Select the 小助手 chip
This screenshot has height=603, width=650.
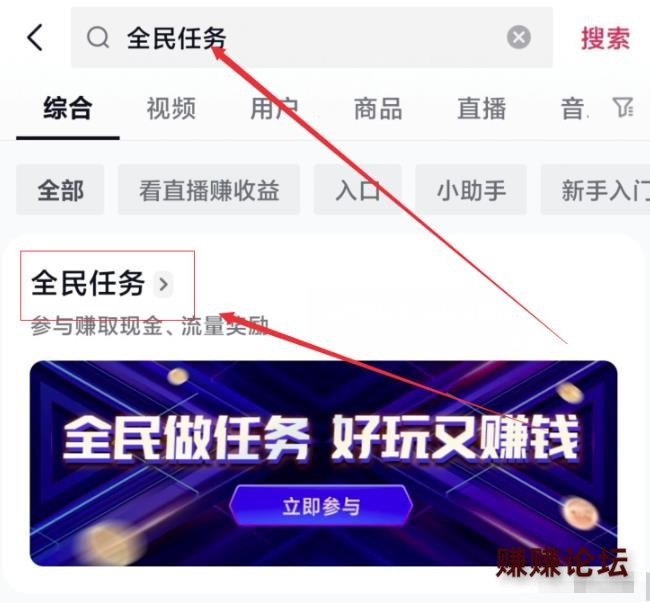(x=471, y=190)
